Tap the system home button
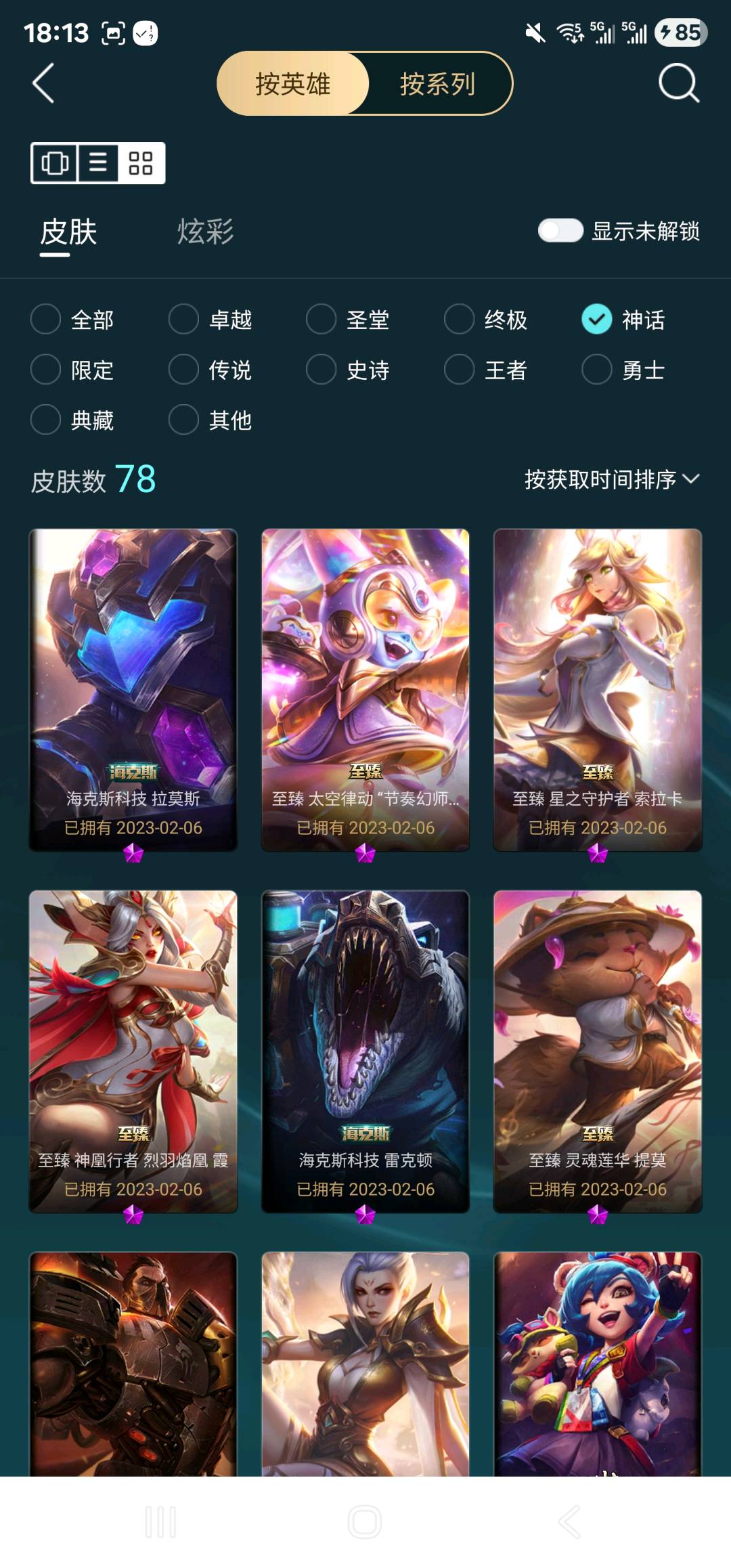731x1568 pixels. [x=365, y=1522]
